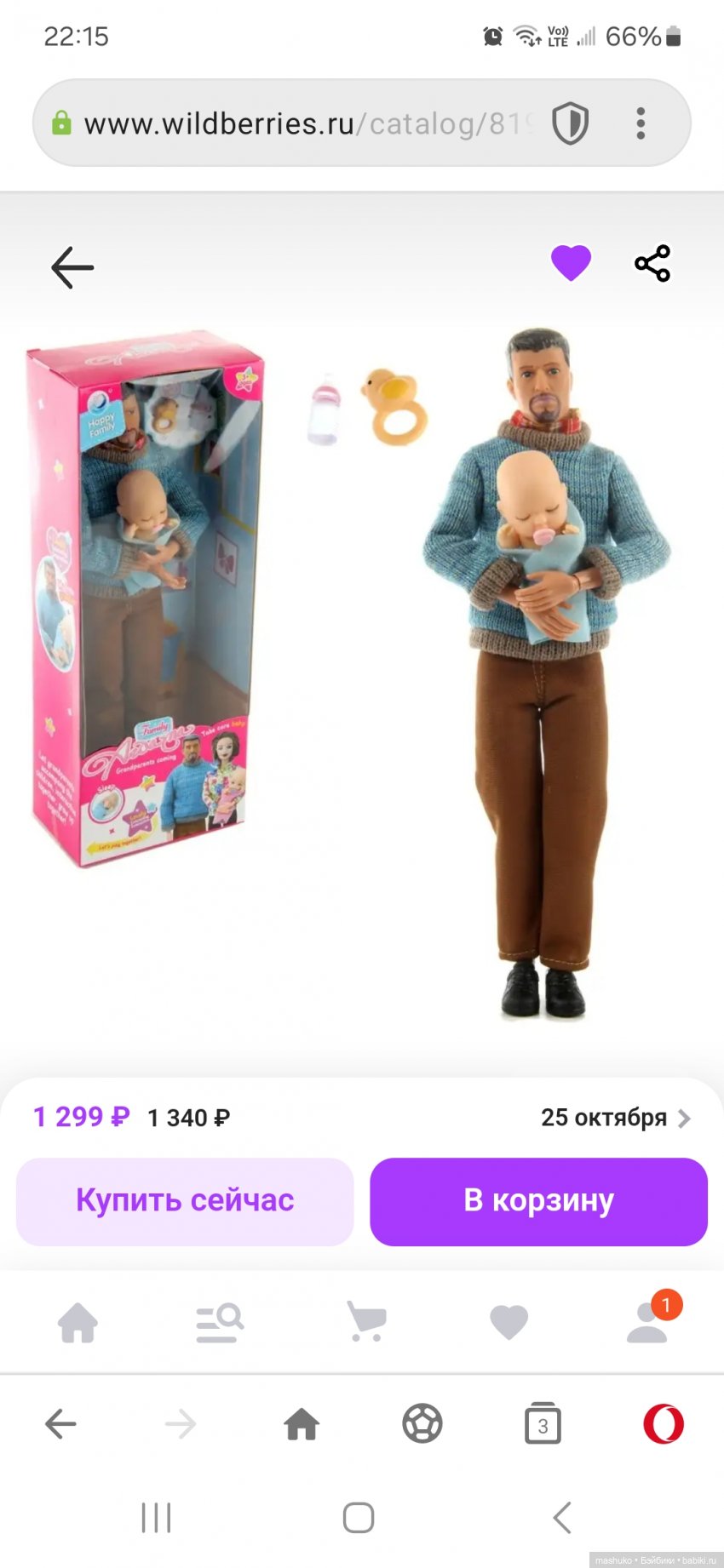The image size is (724, 1568).
Task: Open browser tabs switcher showing 3
Action: click(543, 1423)
